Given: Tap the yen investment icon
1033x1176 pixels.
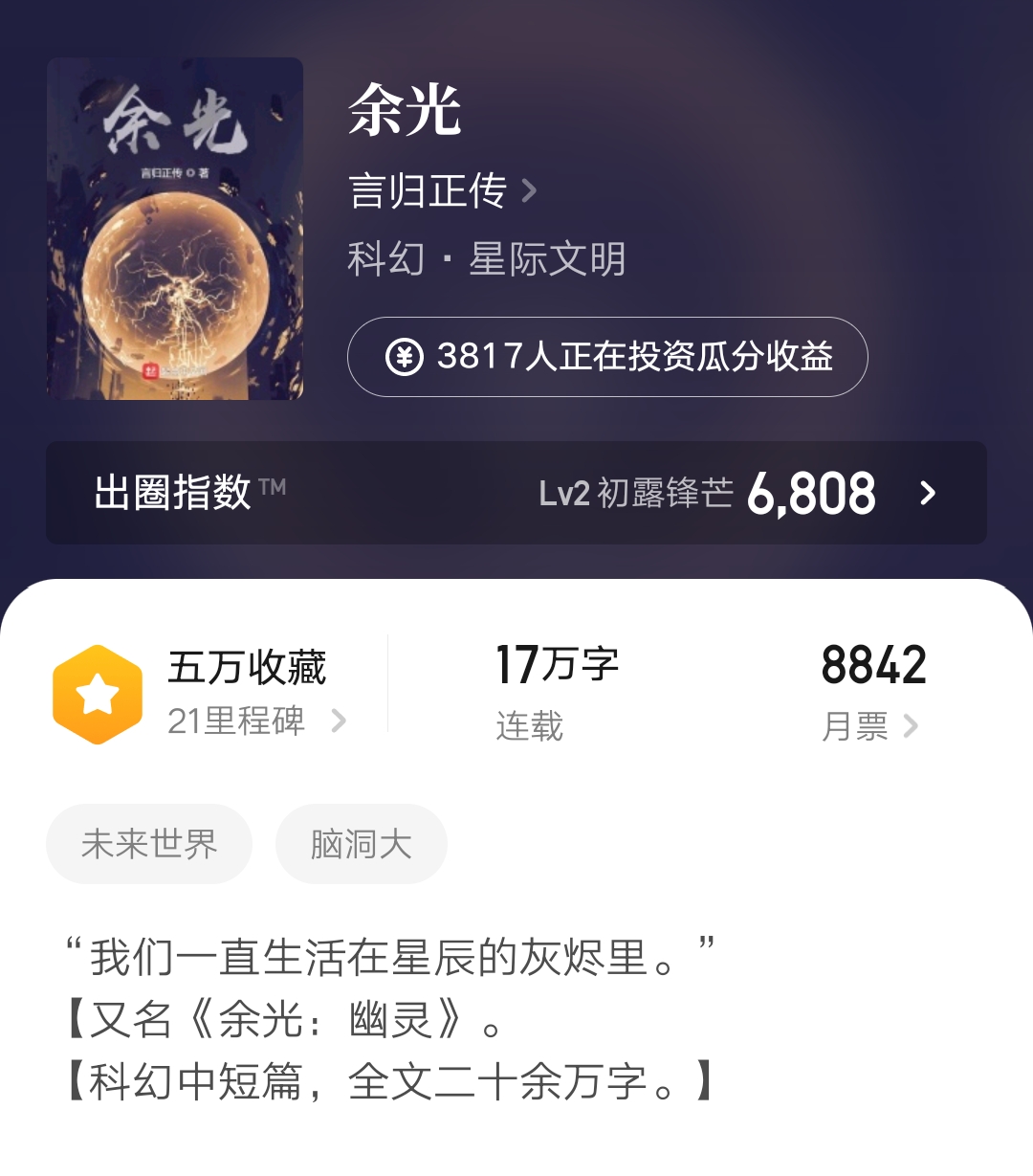Looking at the screenshot, I should (x=406, y=356).
